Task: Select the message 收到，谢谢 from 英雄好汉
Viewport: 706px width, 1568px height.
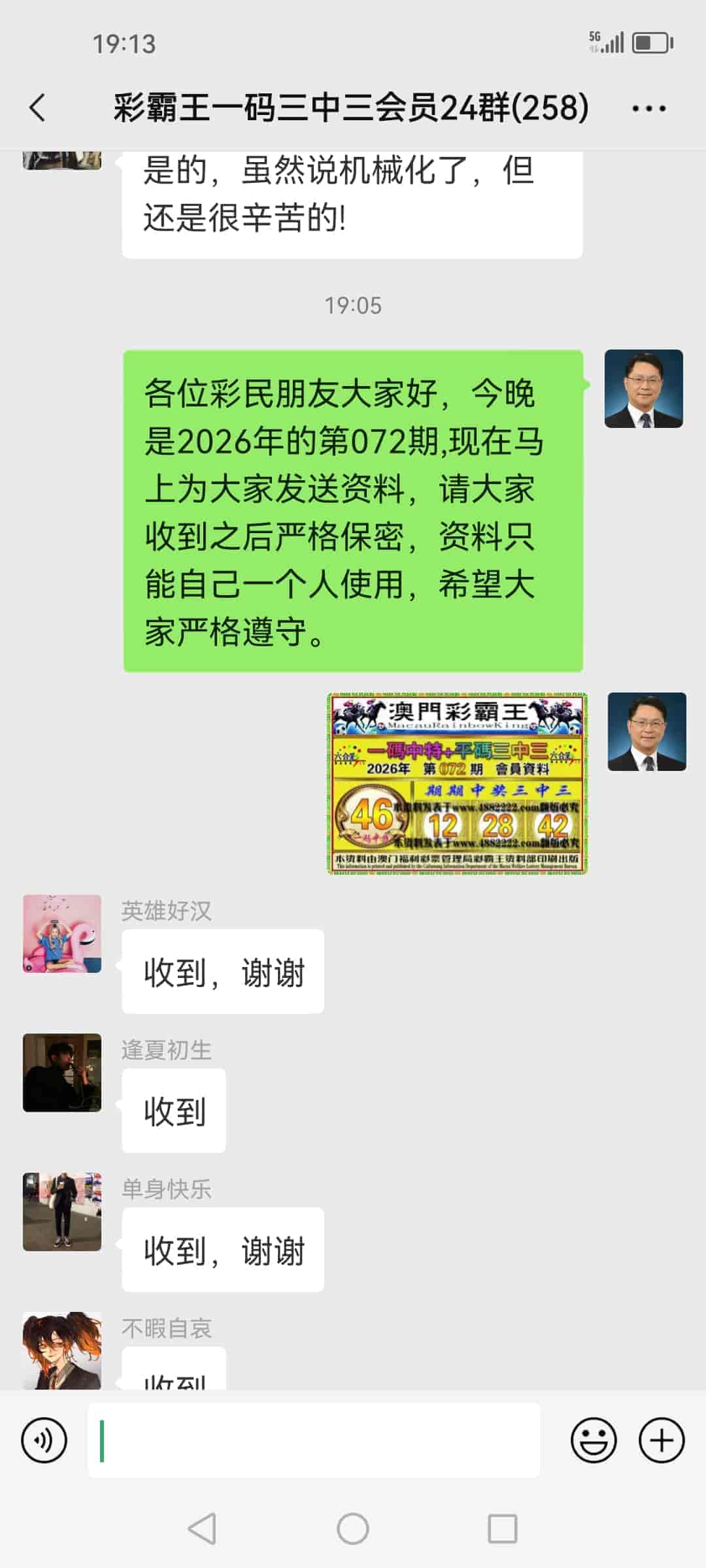Action: click(222, 972)
